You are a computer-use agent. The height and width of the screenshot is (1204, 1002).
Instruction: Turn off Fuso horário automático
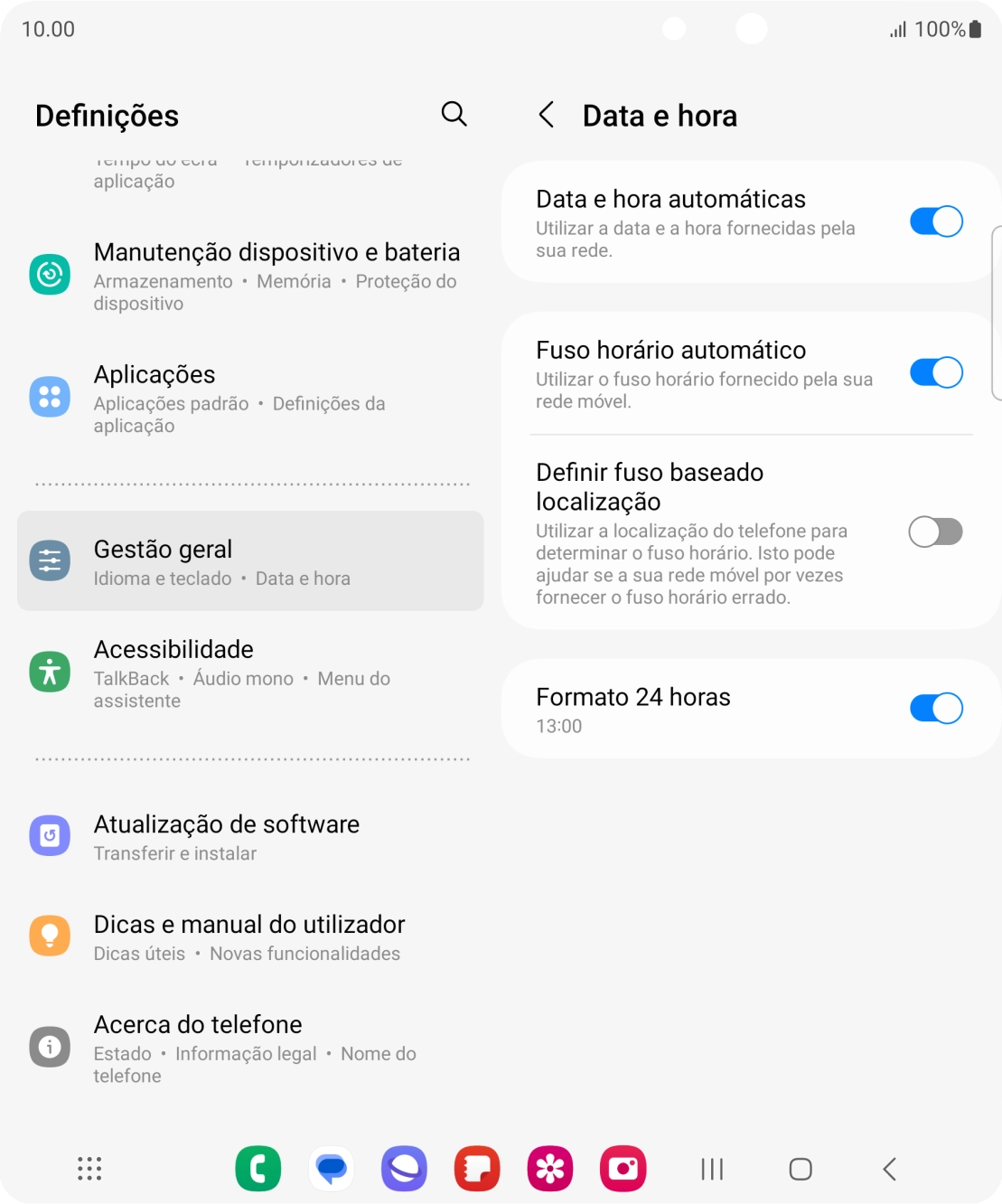coord(936,372)
